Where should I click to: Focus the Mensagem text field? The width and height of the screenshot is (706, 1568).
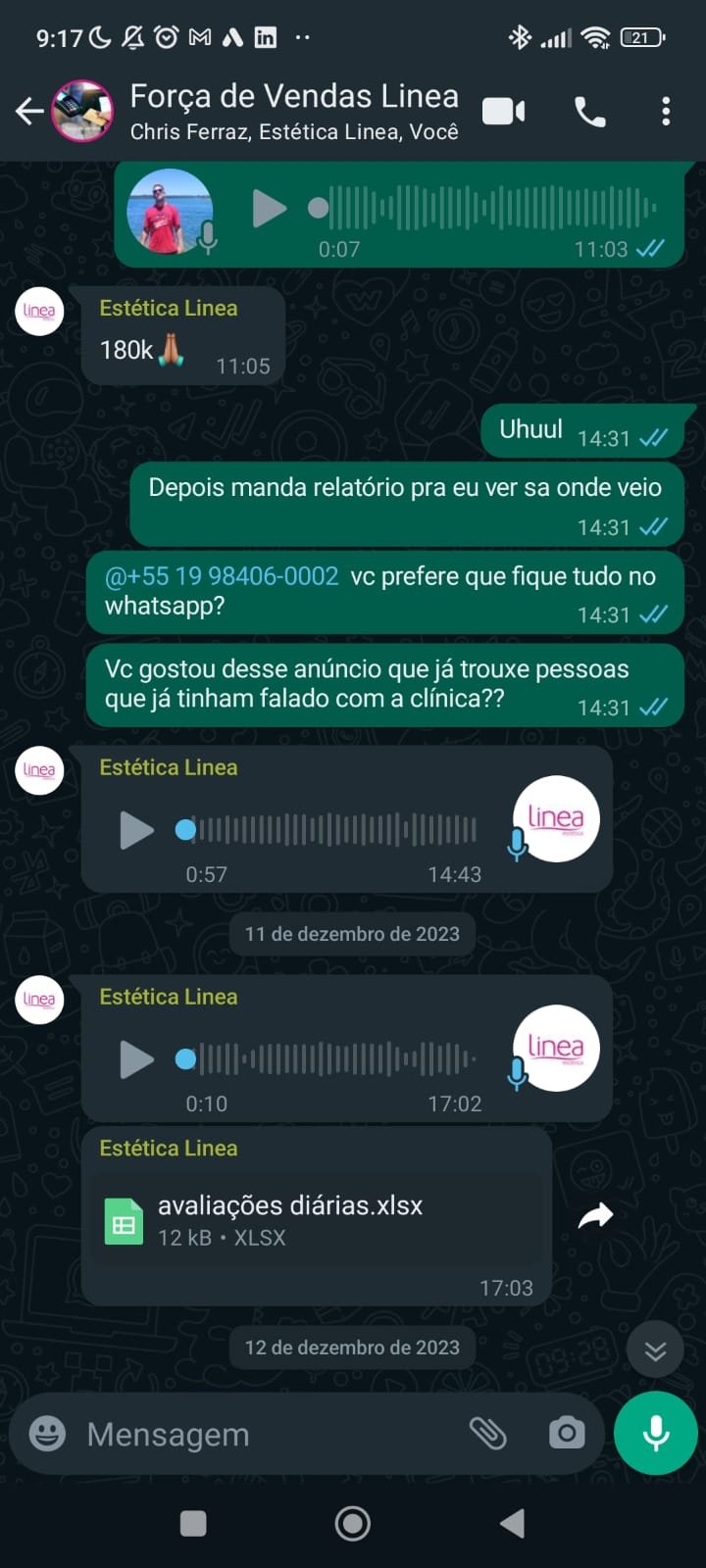click(265, 1434)
